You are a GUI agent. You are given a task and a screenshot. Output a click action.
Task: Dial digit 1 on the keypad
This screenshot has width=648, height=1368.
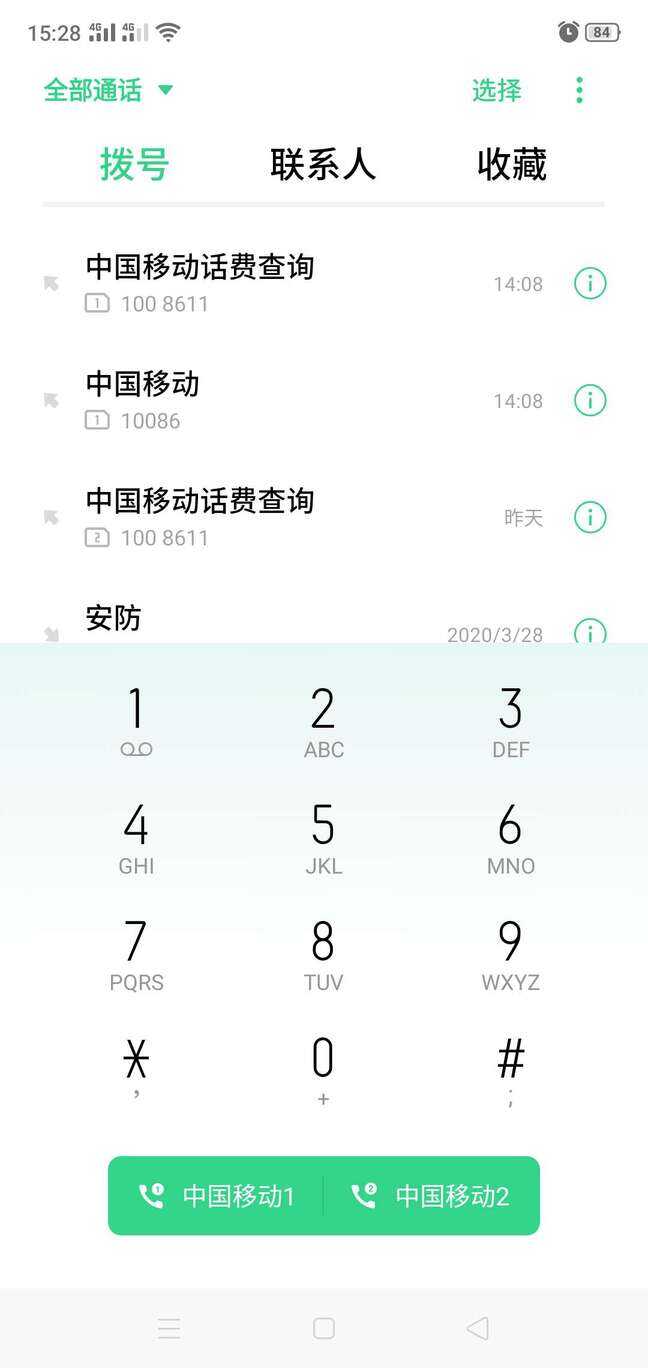(x=136, y=722)
